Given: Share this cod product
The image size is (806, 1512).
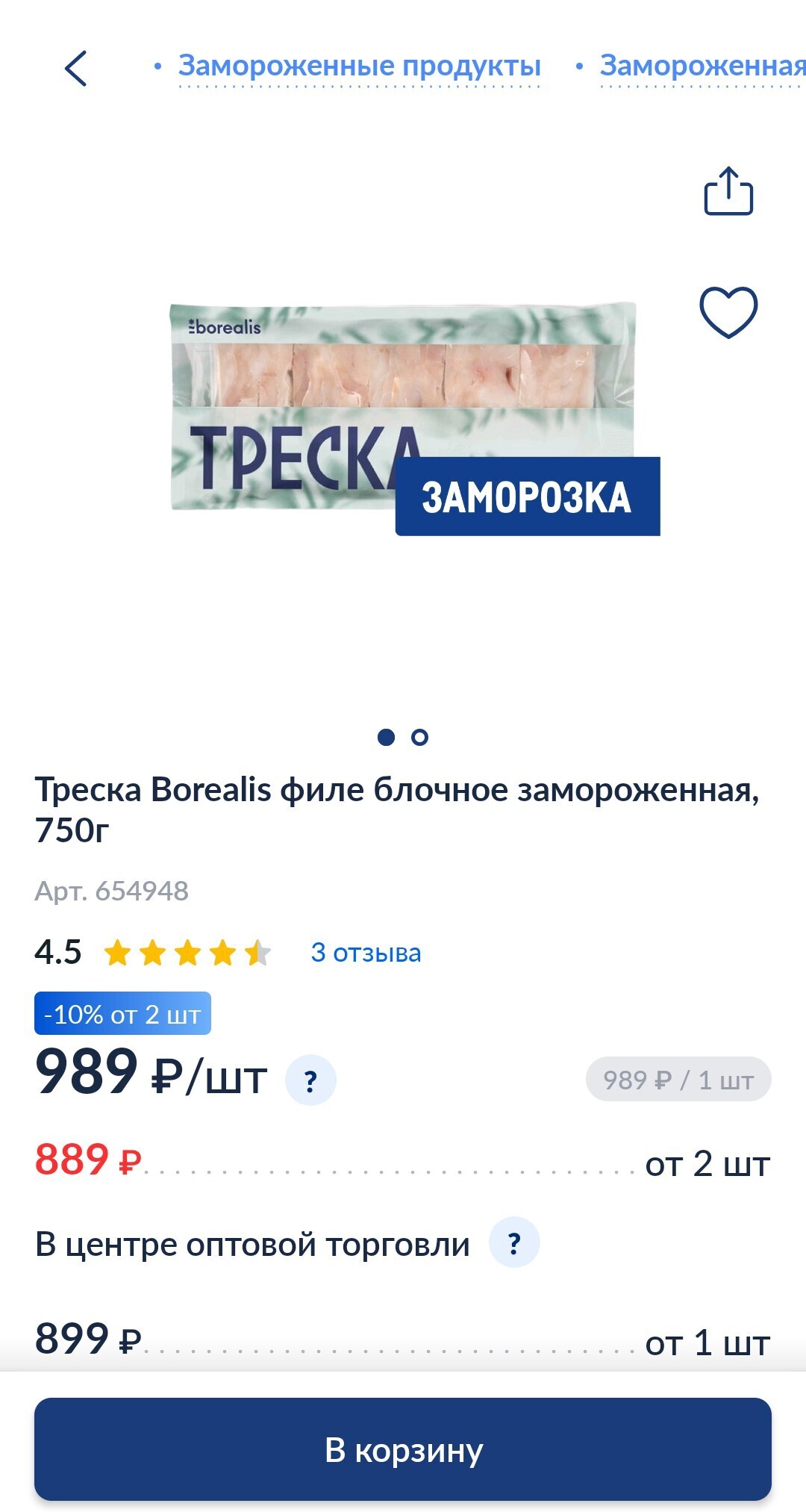Looking at the screenshot, I should [x=728, y=192].
